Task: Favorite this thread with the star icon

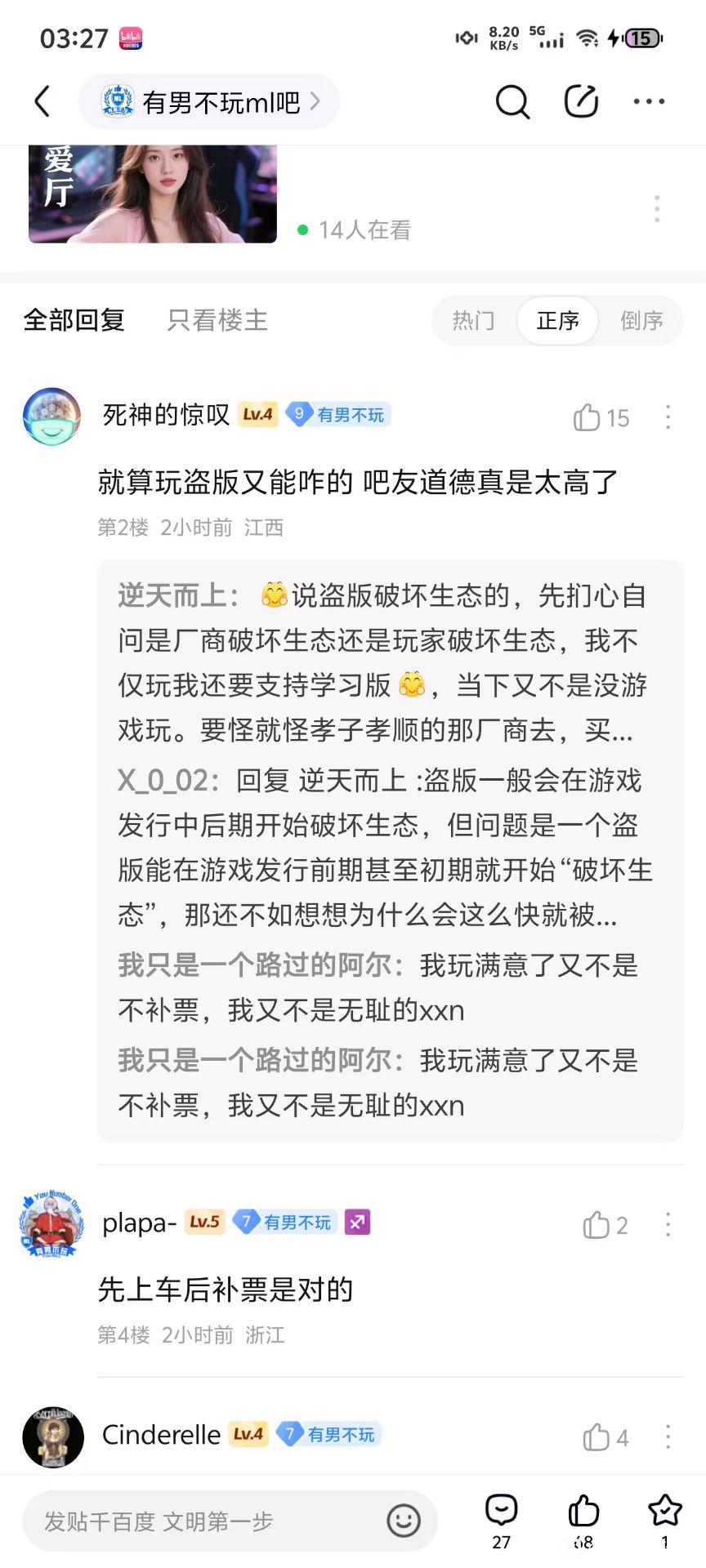Action: coord(664,1512)
